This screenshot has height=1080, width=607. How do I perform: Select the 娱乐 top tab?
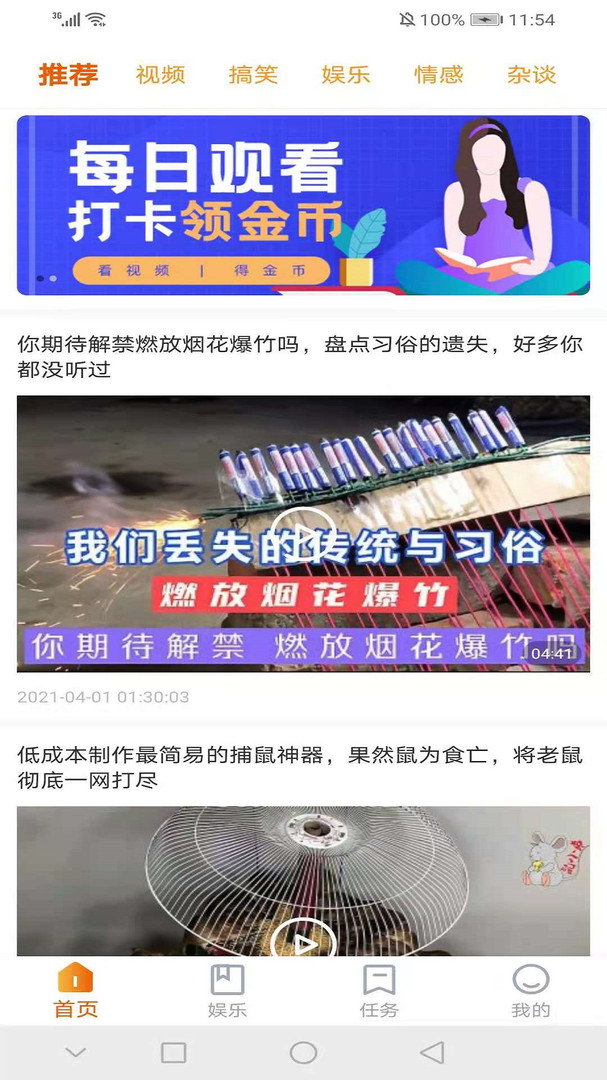click(x=346, y=75)
